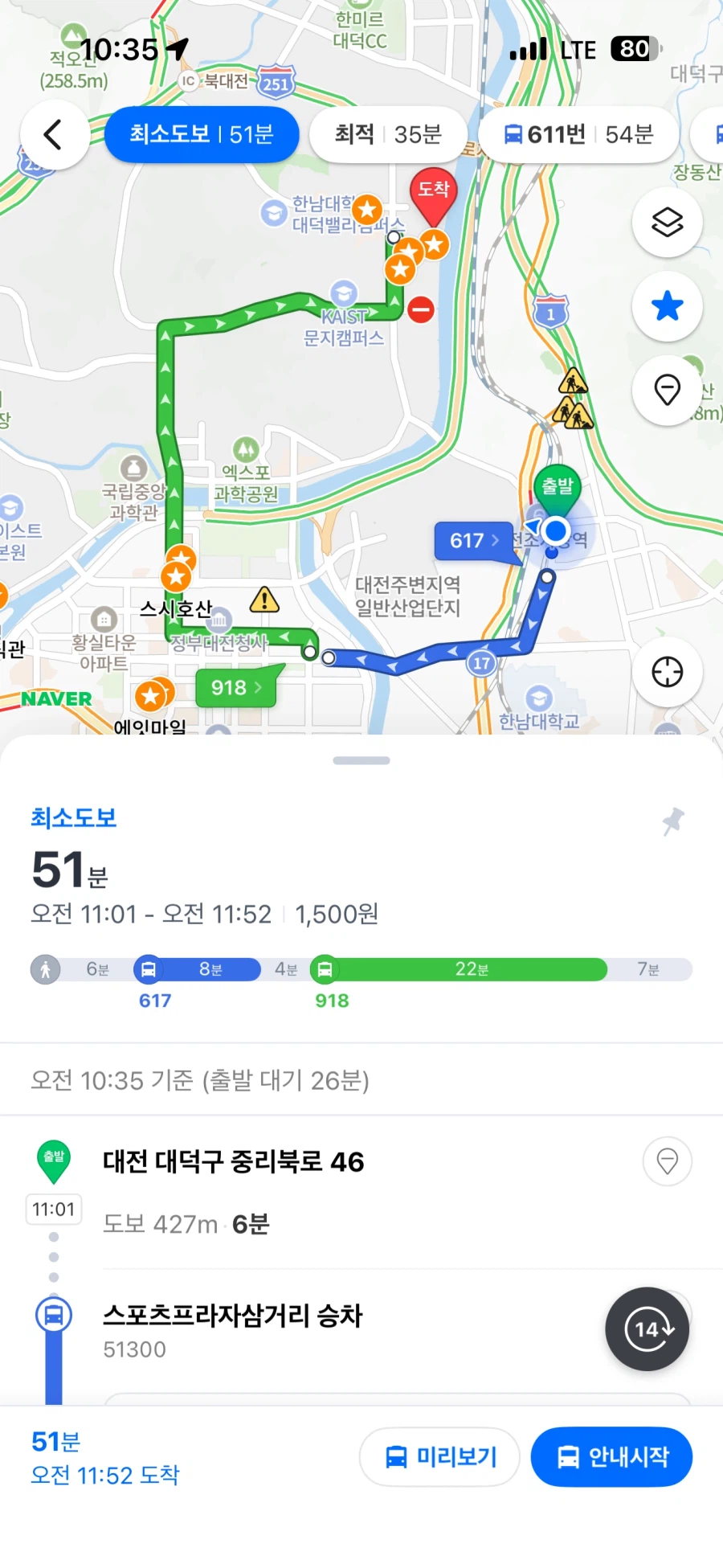Expand the 918 bus route label
The width and height of the screenshot is (723, 1568).
click(x=235, y=688)
